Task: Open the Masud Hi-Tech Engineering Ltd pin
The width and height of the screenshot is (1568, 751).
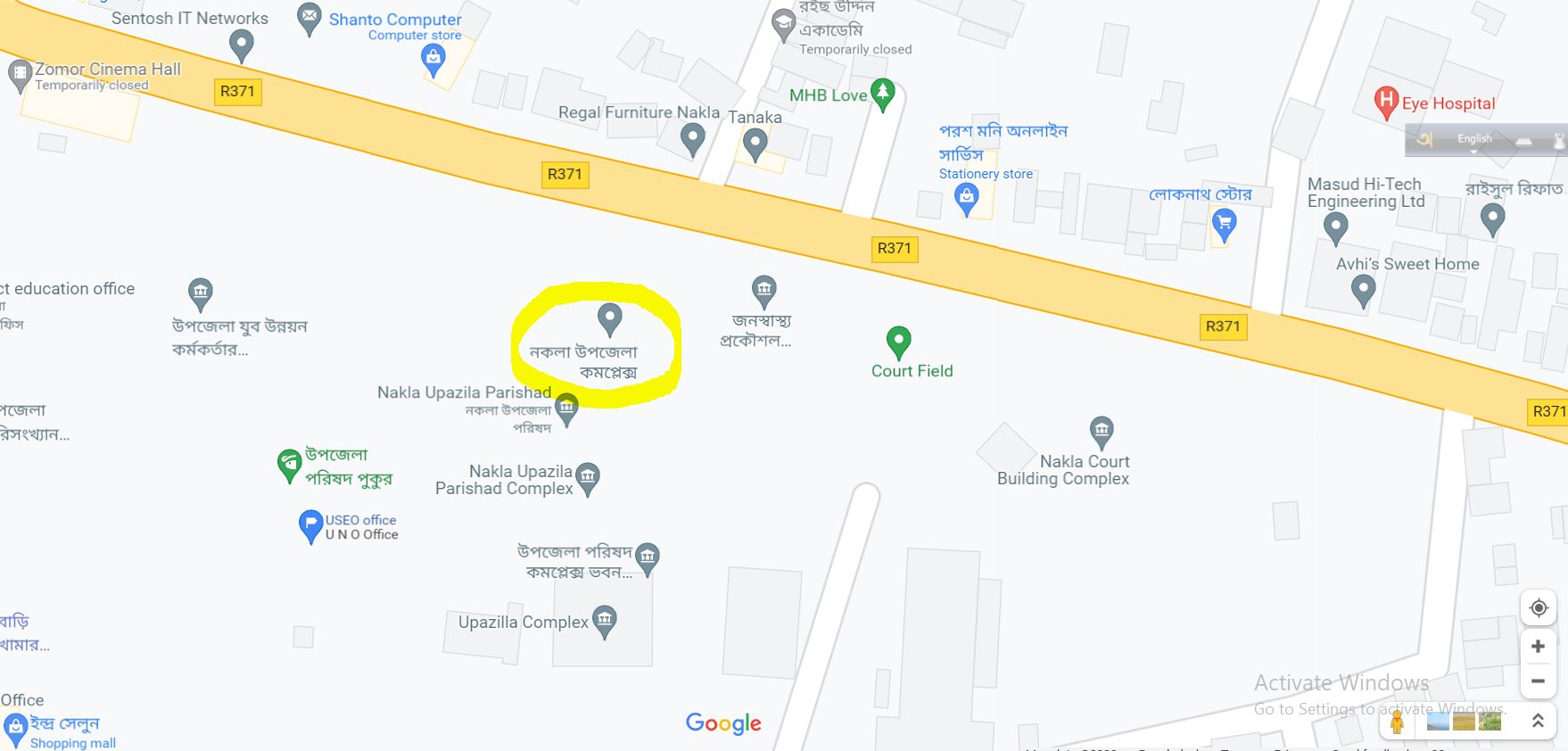Action: [x=1334, y=227]
